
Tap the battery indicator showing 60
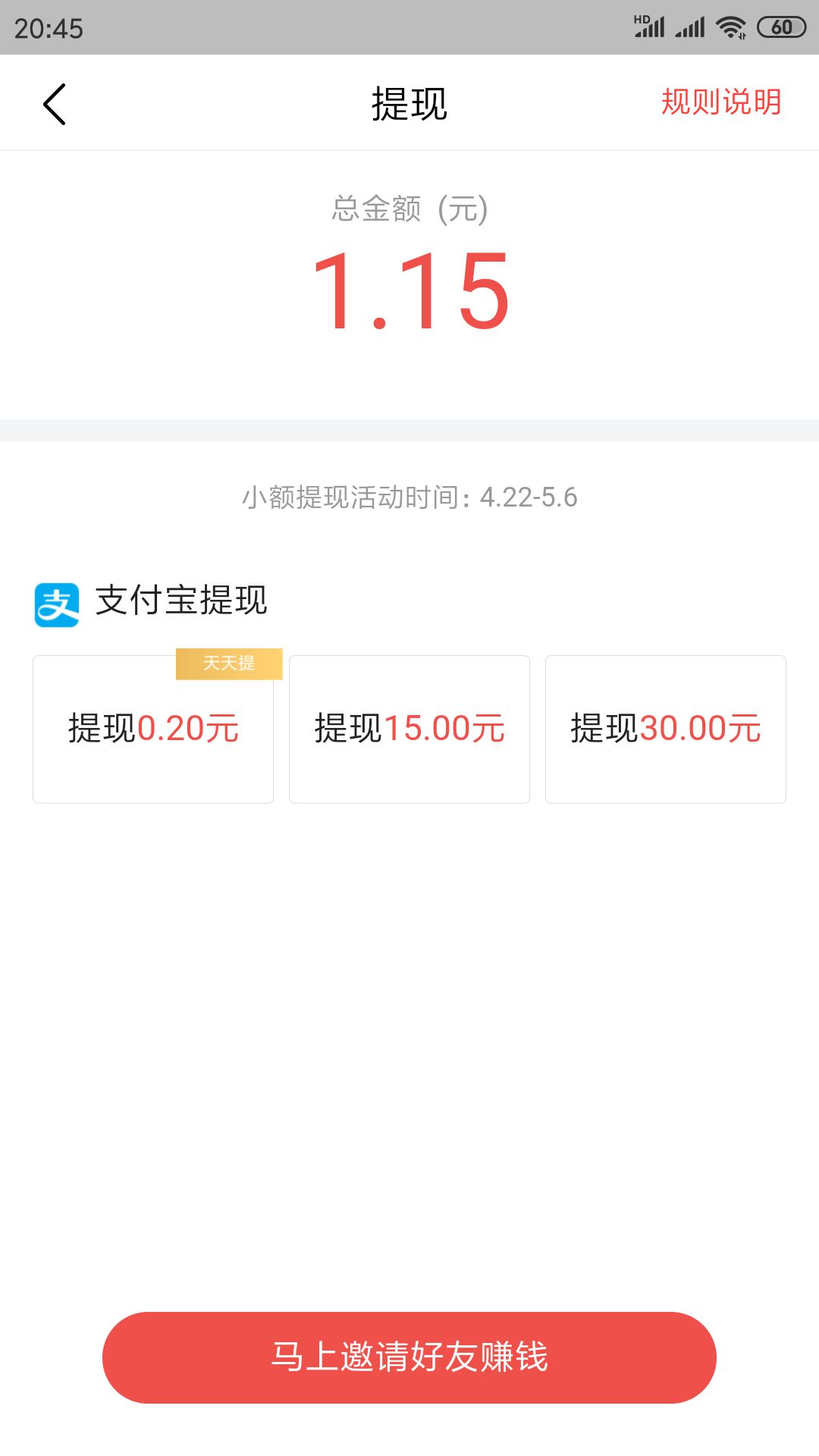tap(780, 25)
